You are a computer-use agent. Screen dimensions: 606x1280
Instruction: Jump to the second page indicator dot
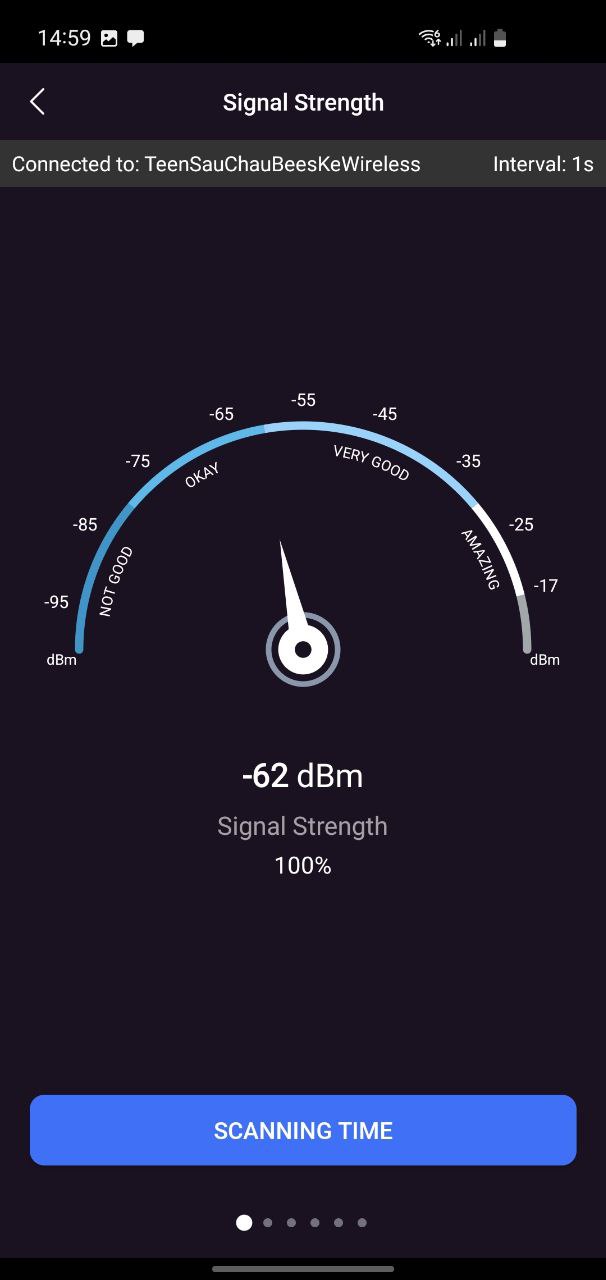[x=267, y=1222]
